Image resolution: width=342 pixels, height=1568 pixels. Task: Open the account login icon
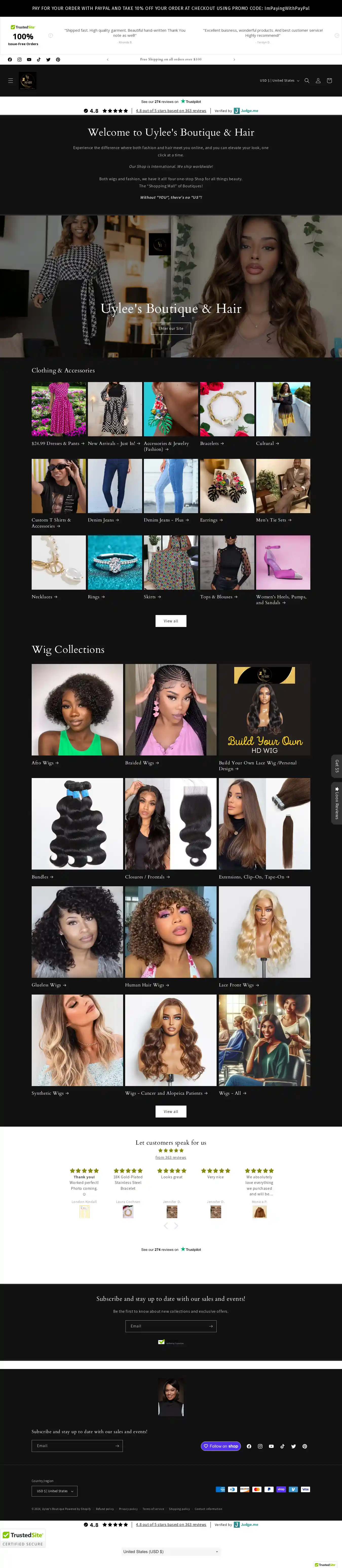click(x=318, y=80)
